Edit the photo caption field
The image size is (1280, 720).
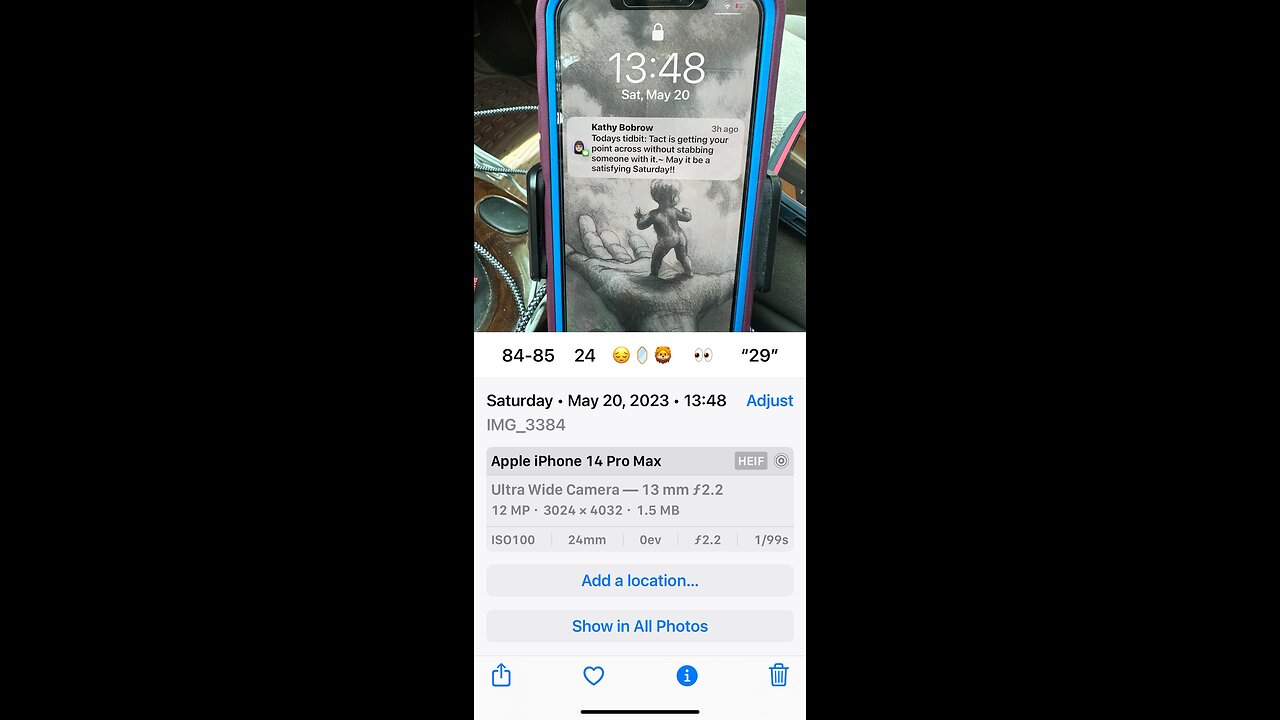point(640,355)
